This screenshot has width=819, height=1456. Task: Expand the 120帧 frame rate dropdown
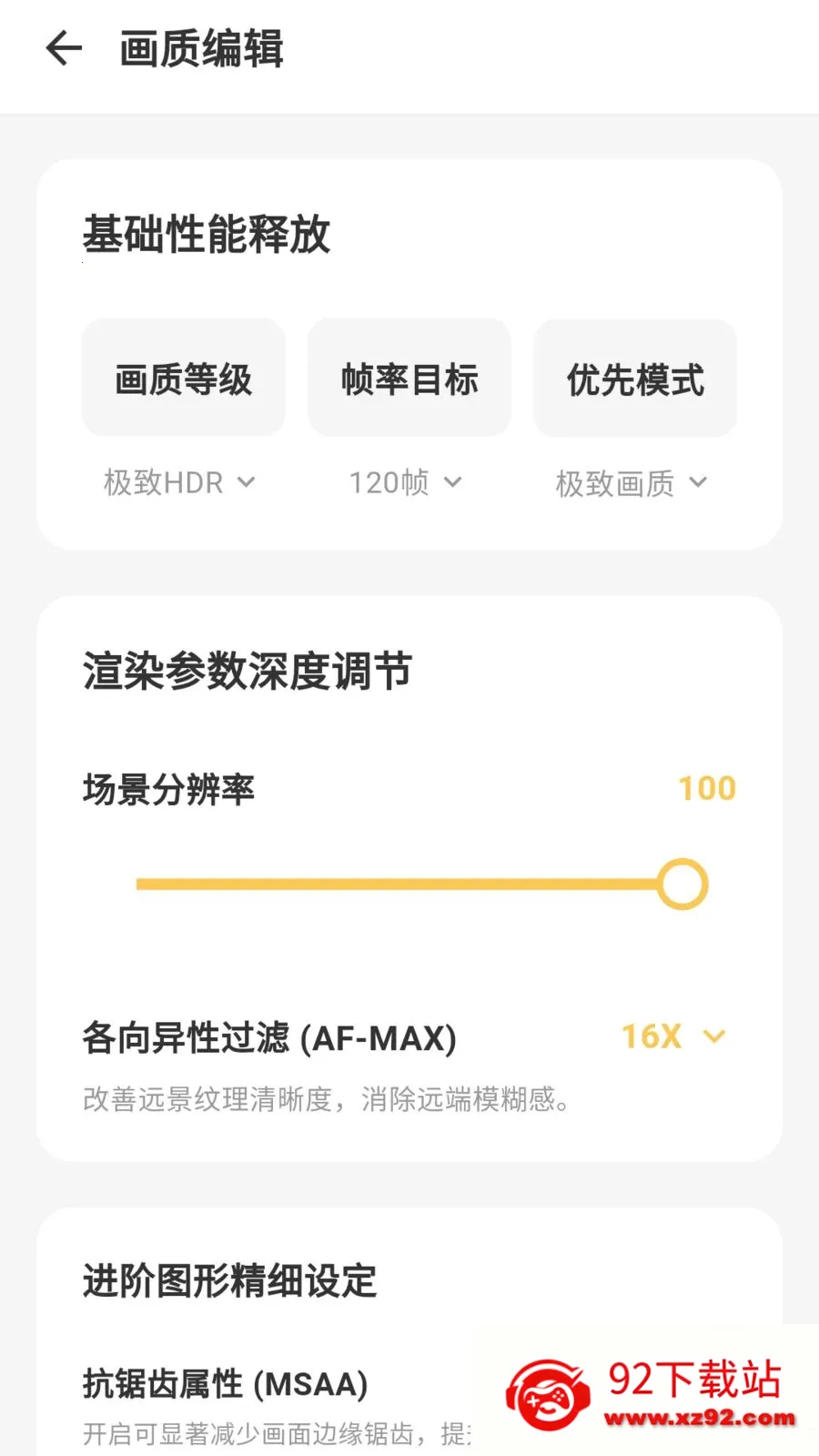coord(406,482)
